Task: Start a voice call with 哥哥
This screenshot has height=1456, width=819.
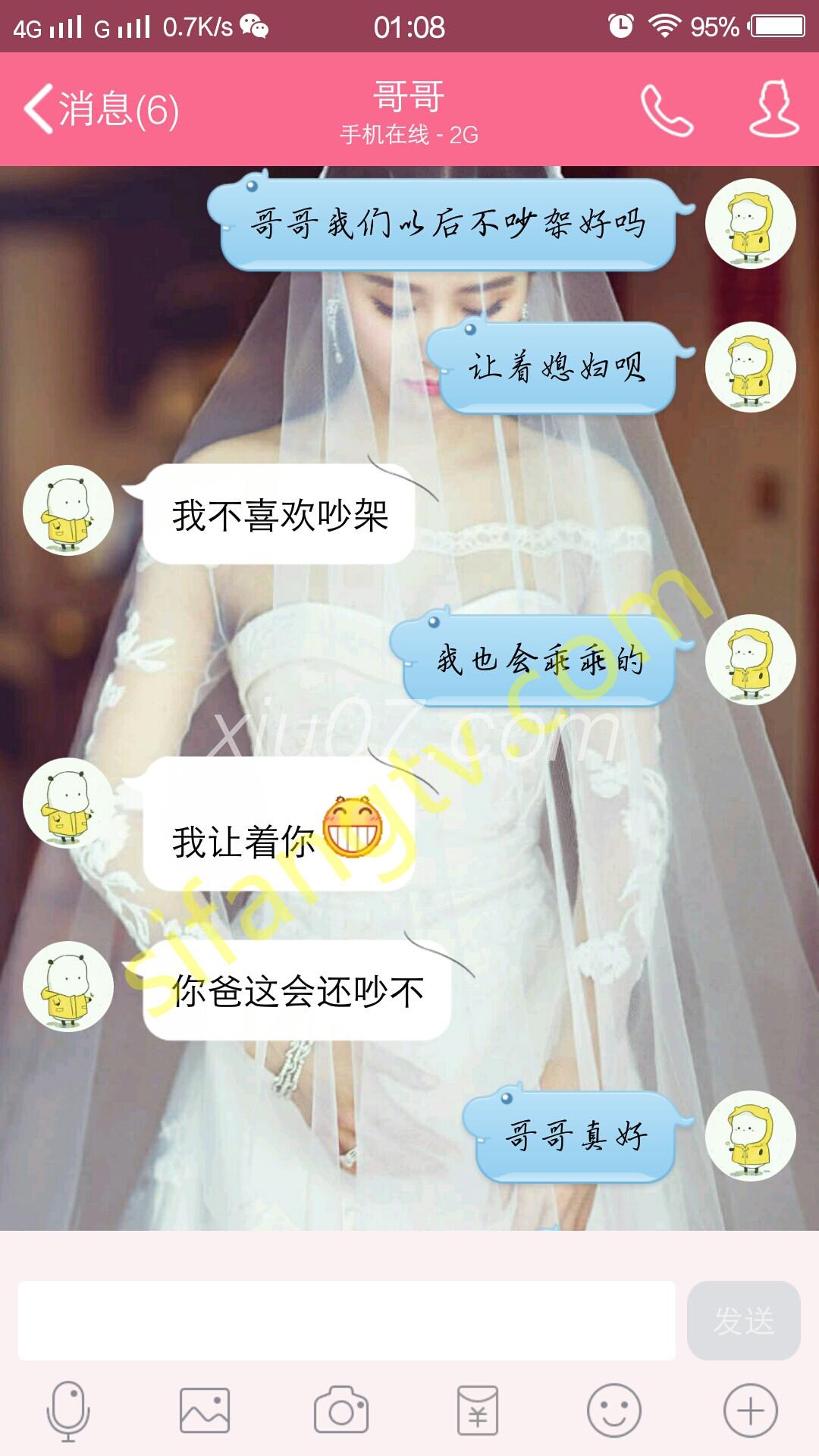Action: tap(667, 109)
